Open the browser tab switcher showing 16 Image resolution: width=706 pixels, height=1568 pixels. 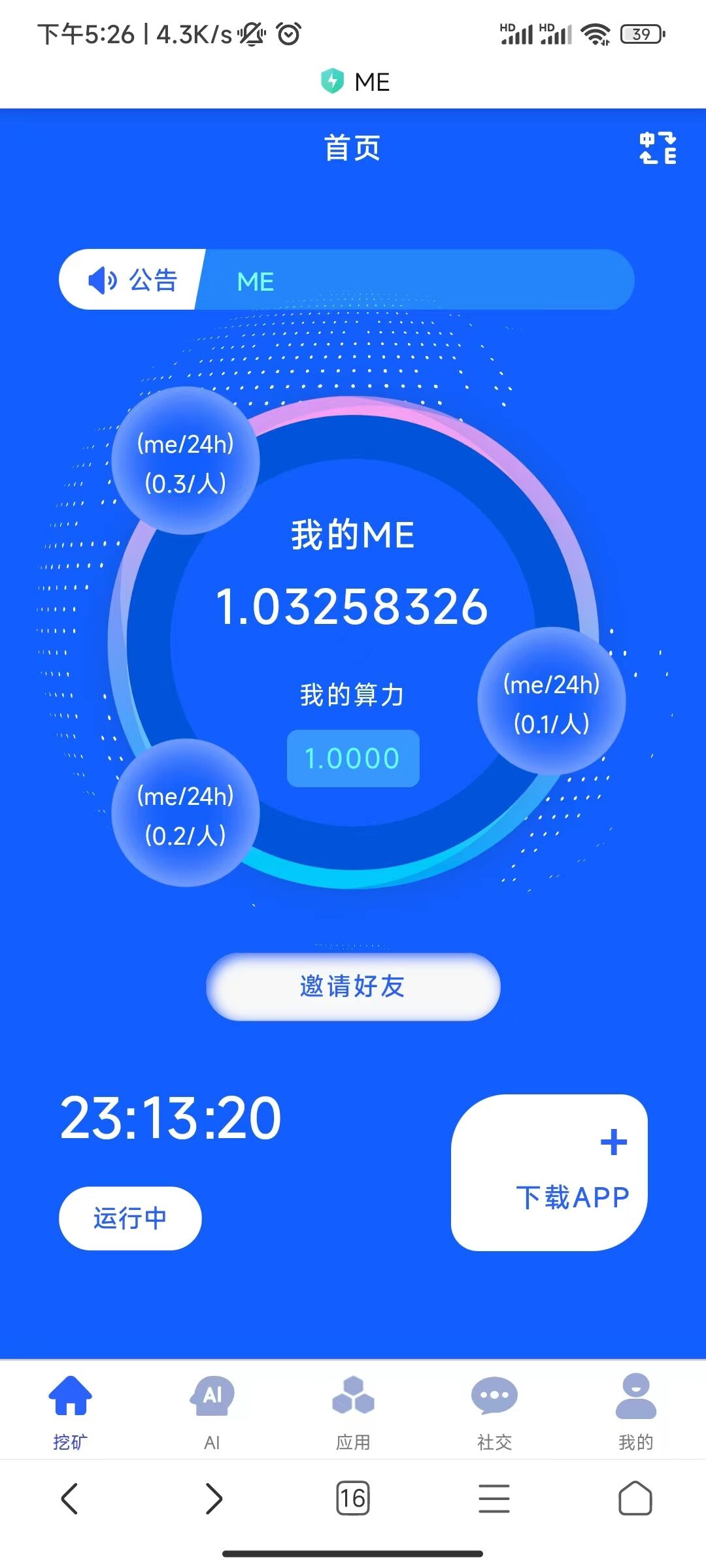[x=353, y=1498]
